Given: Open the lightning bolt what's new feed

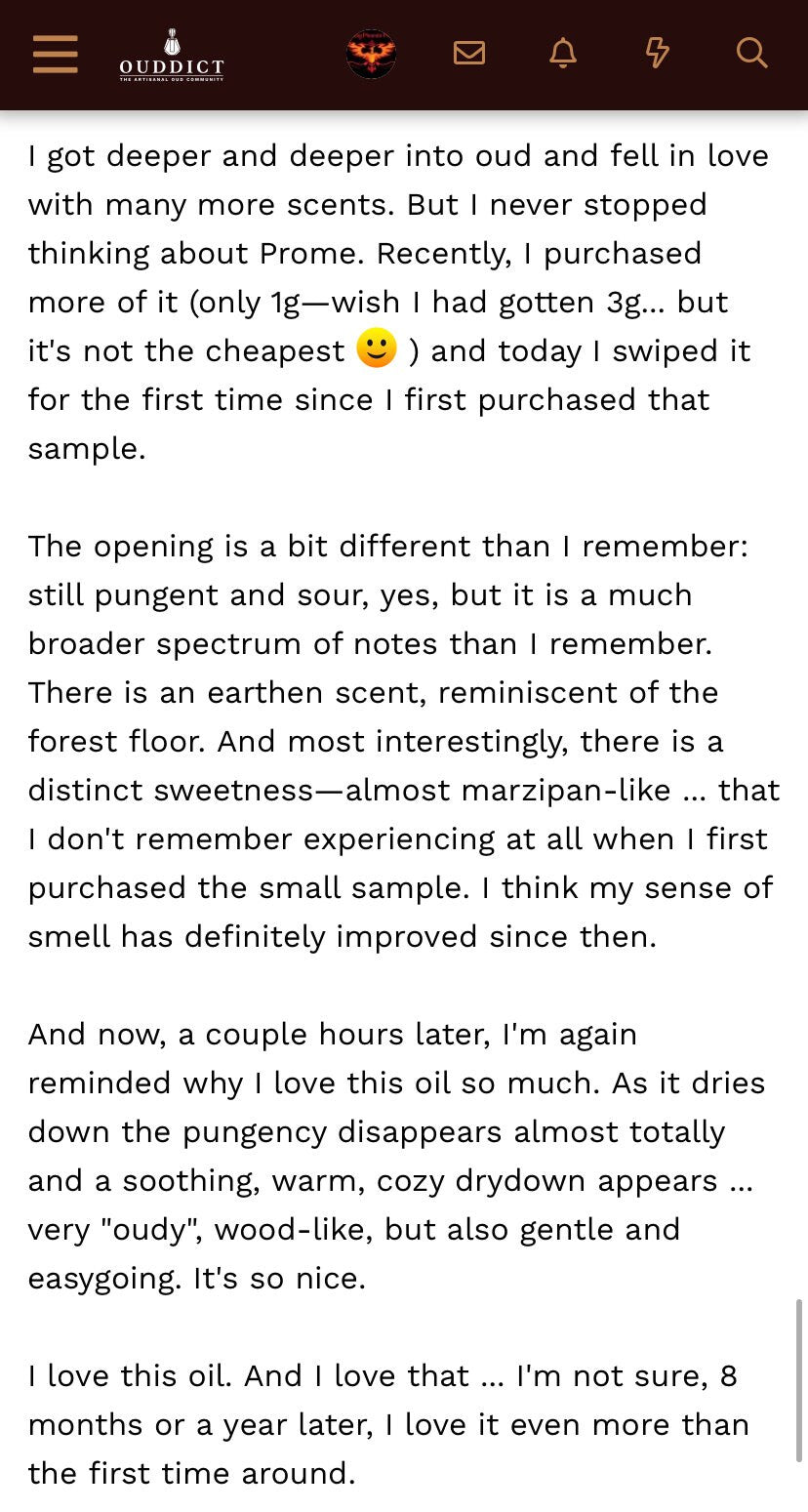Looking at the screenshot, I should coord(658,53).
